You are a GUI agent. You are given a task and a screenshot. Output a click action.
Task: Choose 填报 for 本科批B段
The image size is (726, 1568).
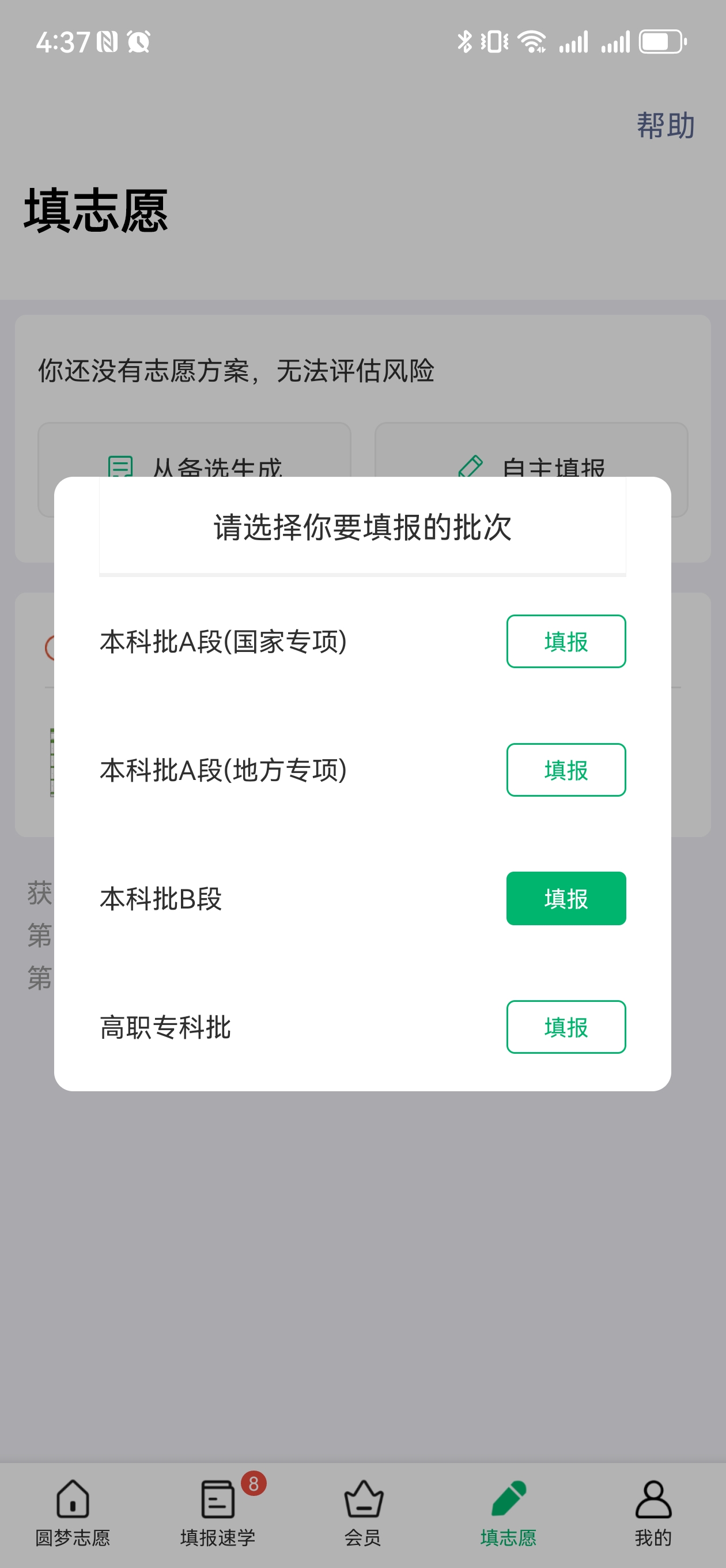click(x=565, y=898)
